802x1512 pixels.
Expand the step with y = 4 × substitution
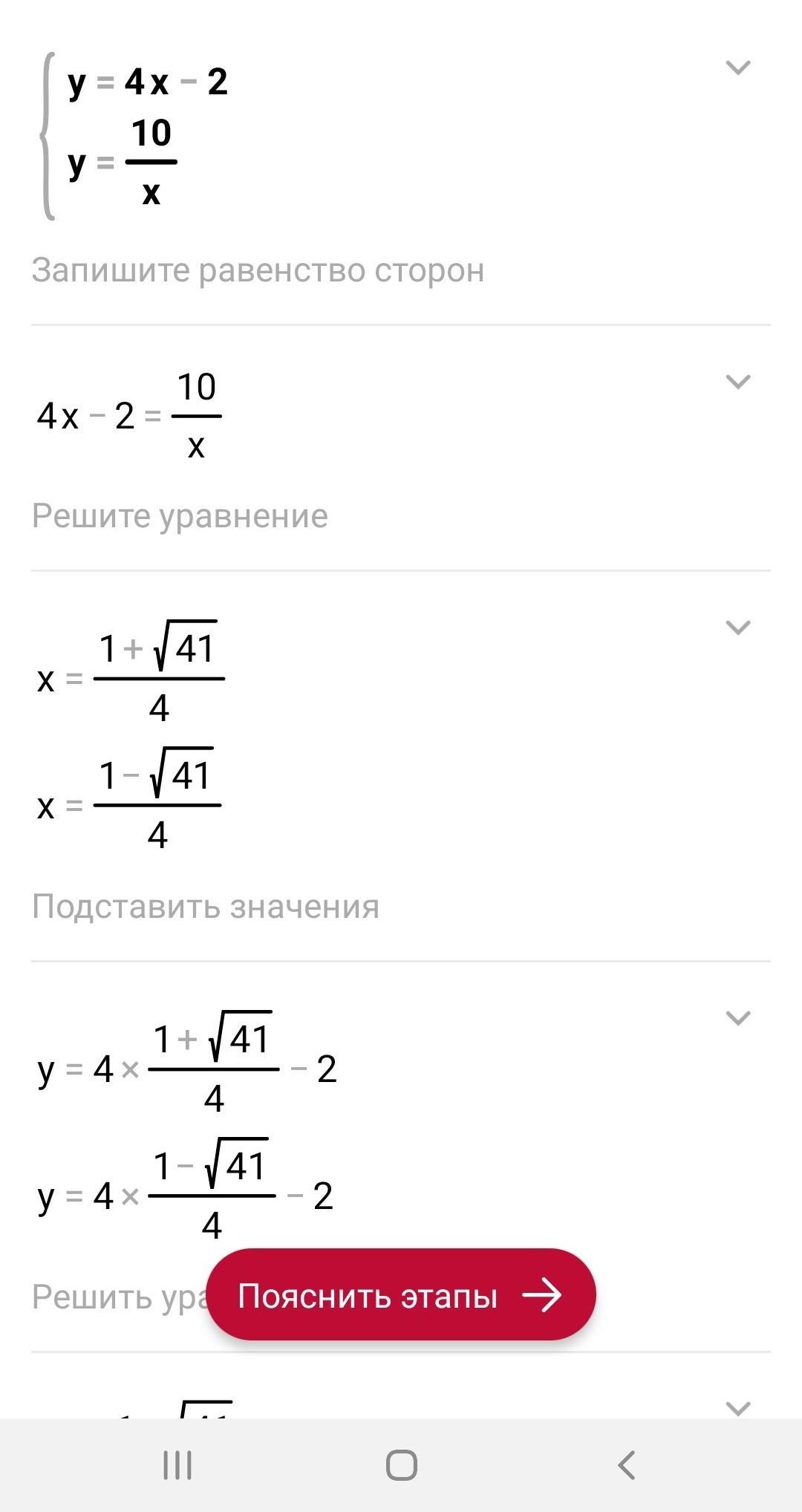[x=737, y=1018]
